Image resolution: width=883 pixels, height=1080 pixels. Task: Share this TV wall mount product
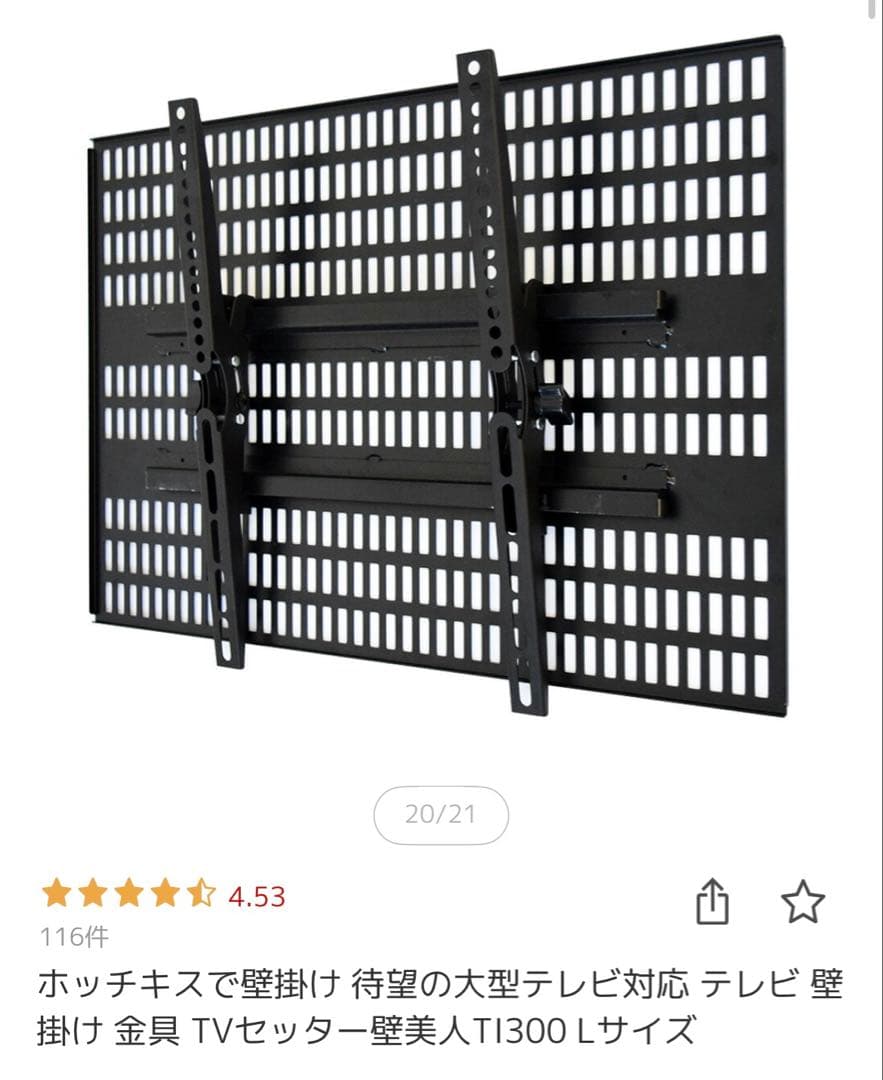pos(711,902)
